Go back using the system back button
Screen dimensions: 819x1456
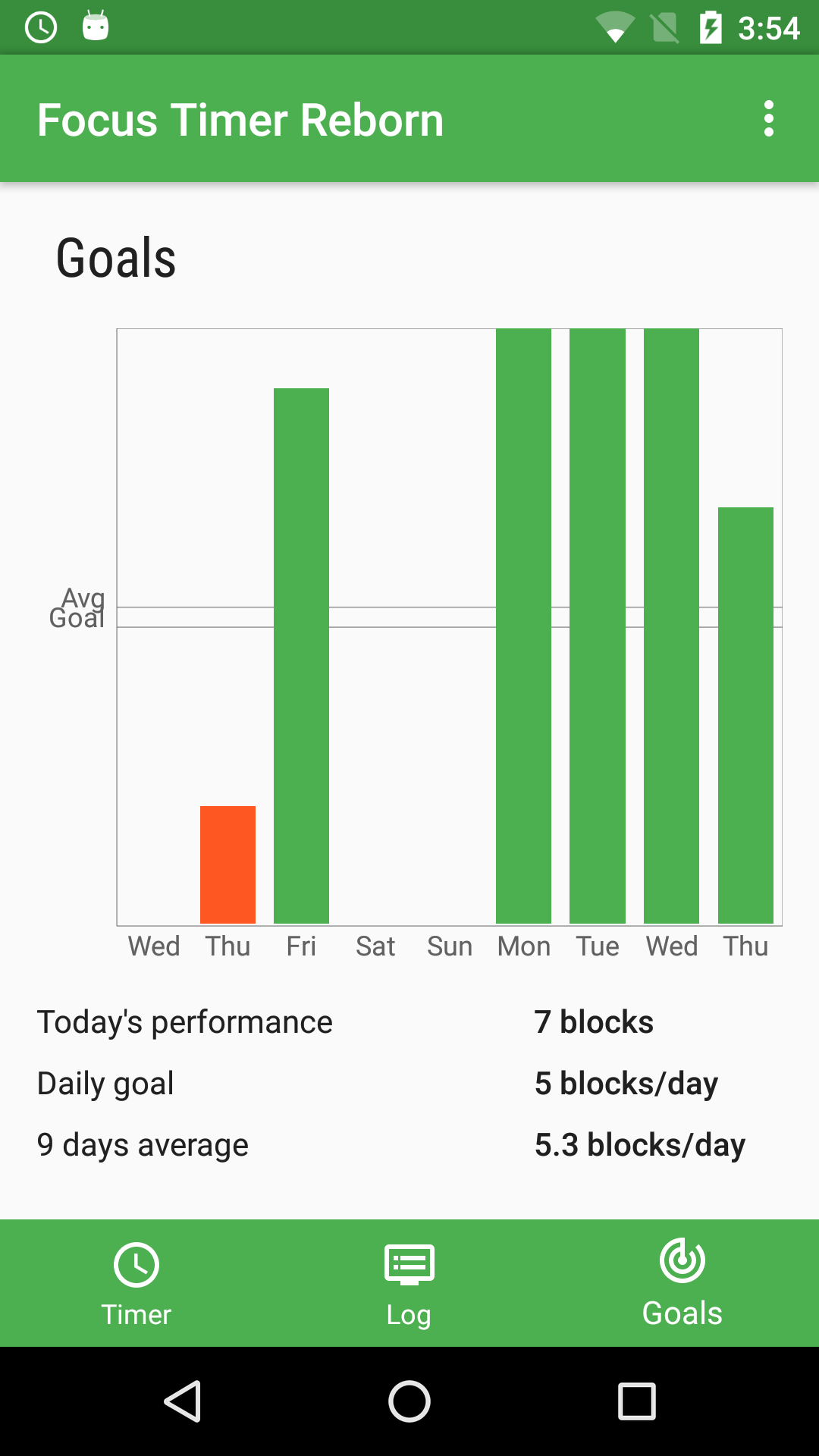tap(183, 1401)
